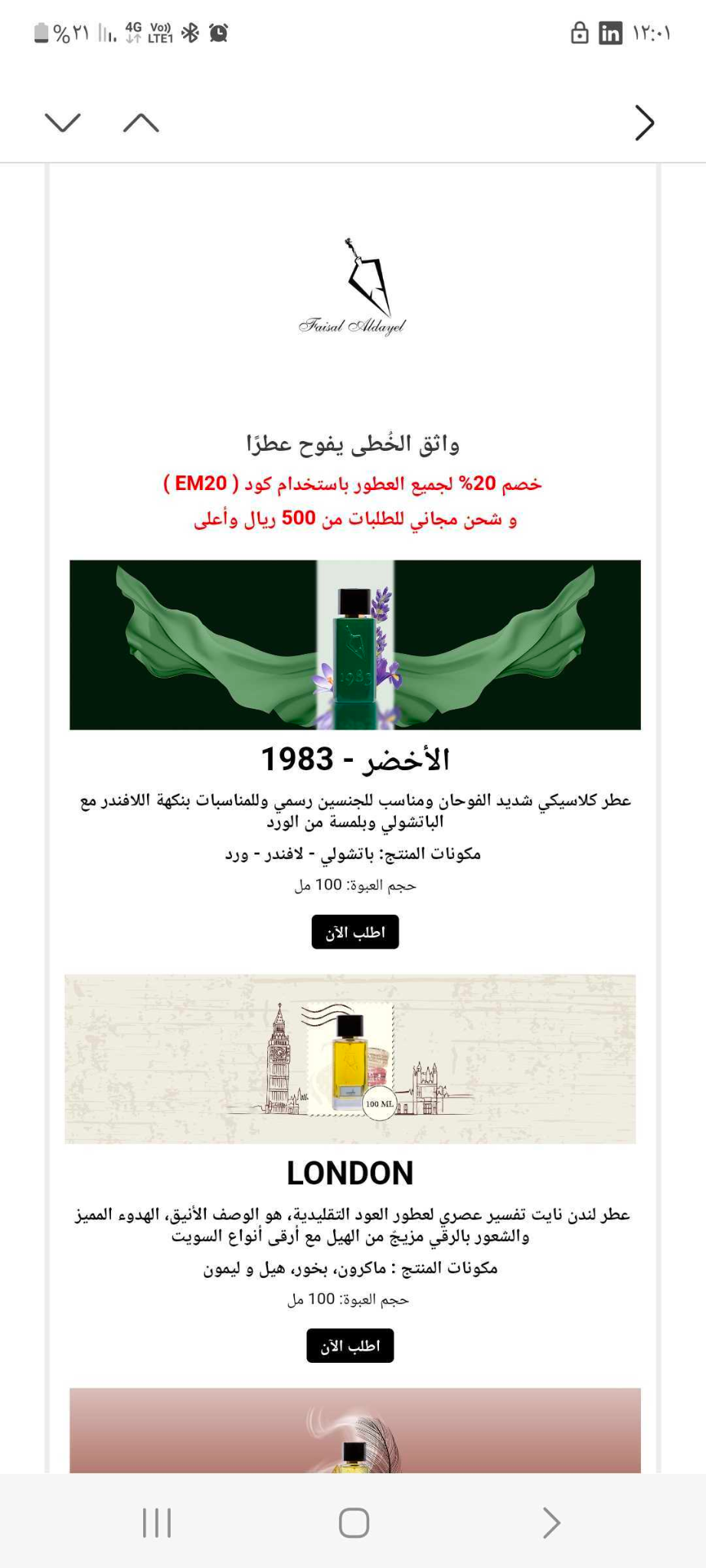Open recent apps from the navigation bar
The width and height of the screenshot is (706, 1568).
(x=157, y=1523)
